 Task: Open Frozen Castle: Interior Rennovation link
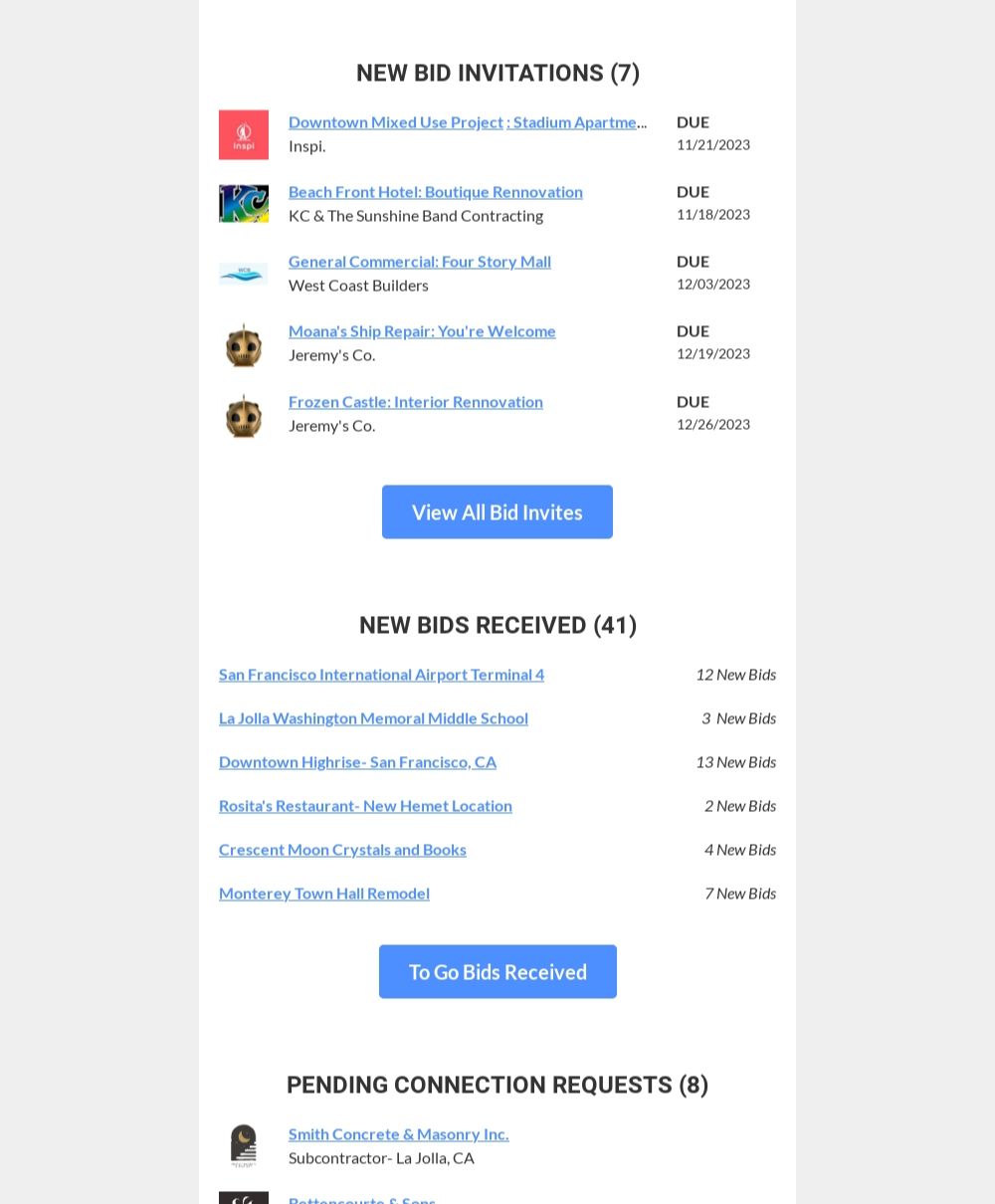[x=415, y=402]
